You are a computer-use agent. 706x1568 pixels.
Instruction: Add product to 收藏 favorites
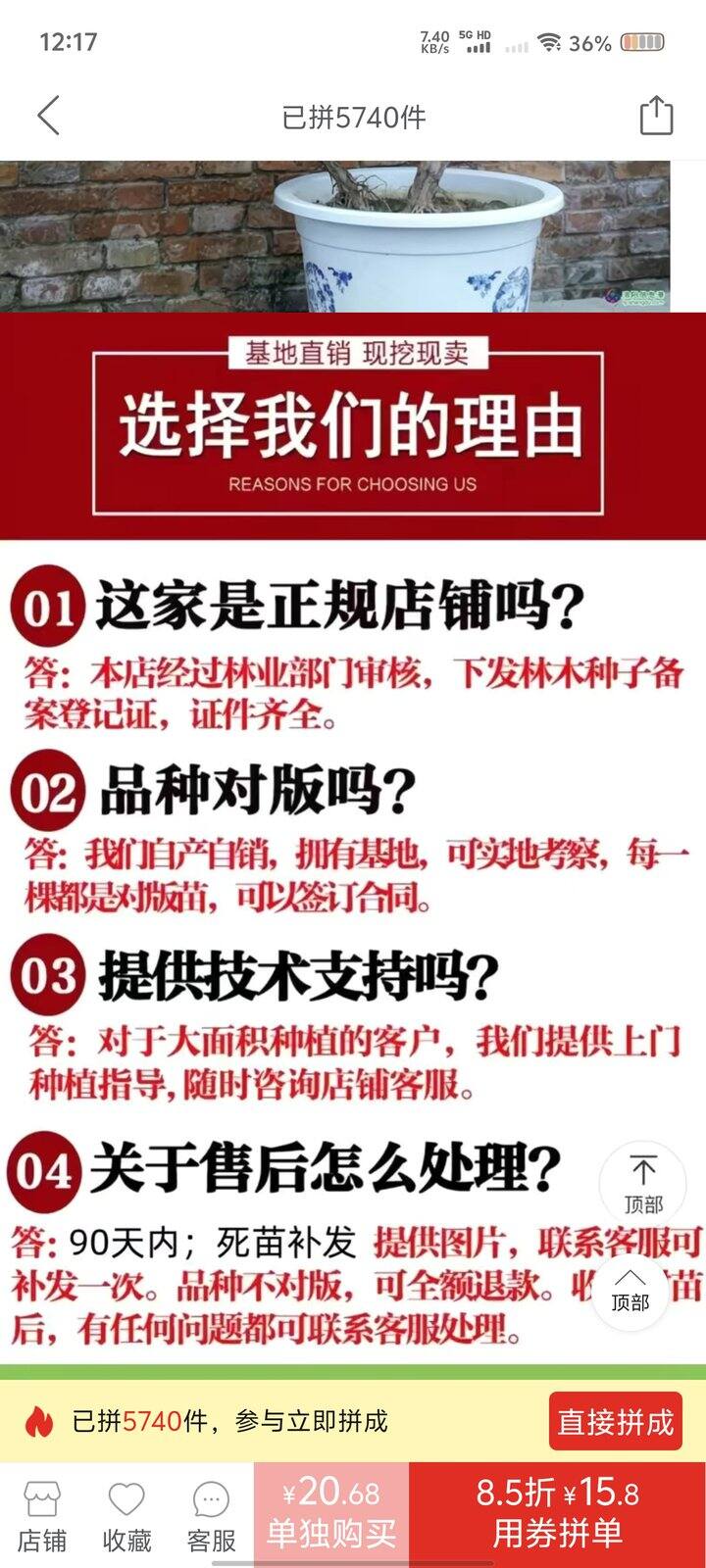126,1516
